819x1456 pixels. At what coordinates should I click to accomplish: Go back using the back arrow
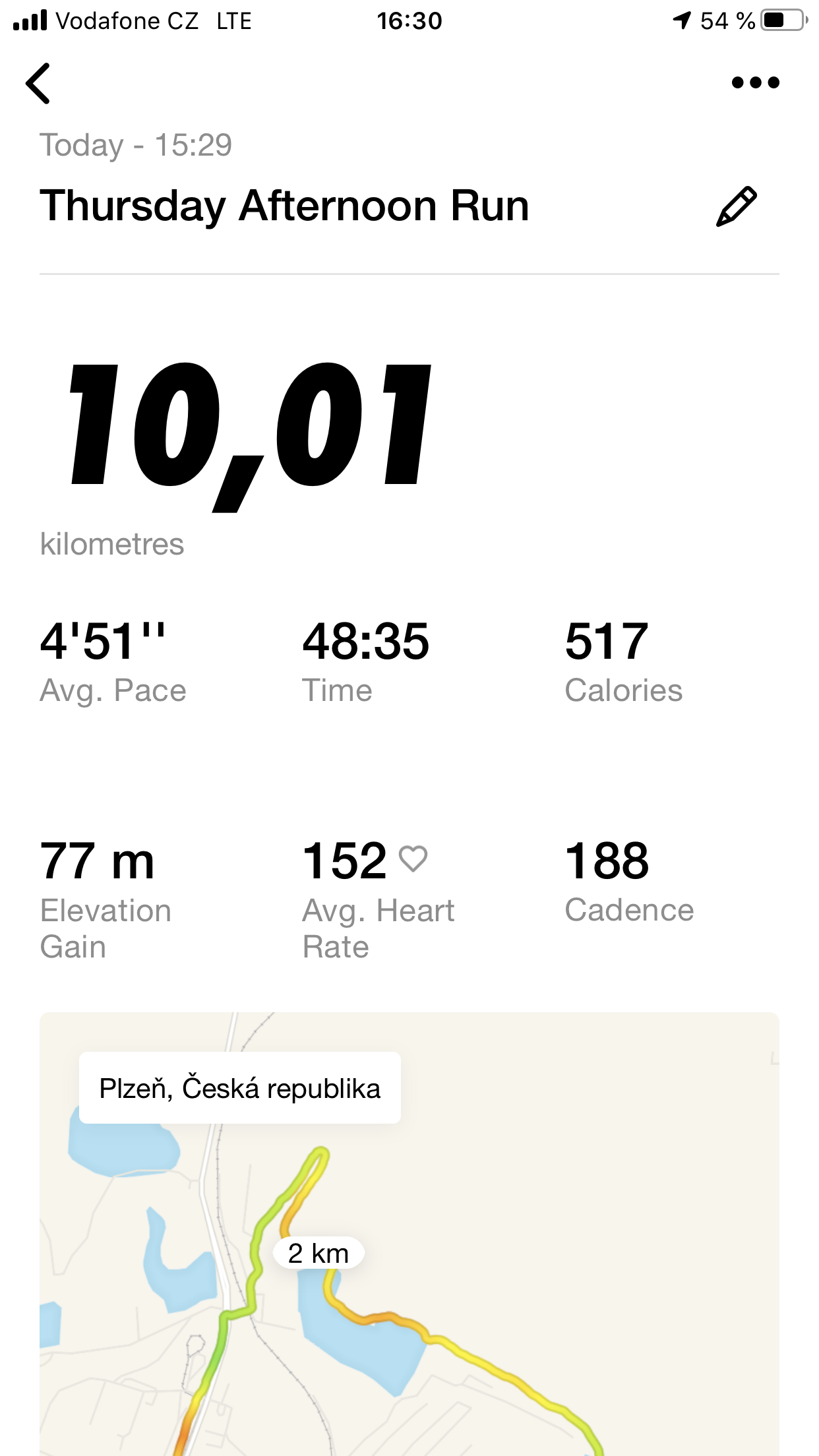click(x=38, y=83)
